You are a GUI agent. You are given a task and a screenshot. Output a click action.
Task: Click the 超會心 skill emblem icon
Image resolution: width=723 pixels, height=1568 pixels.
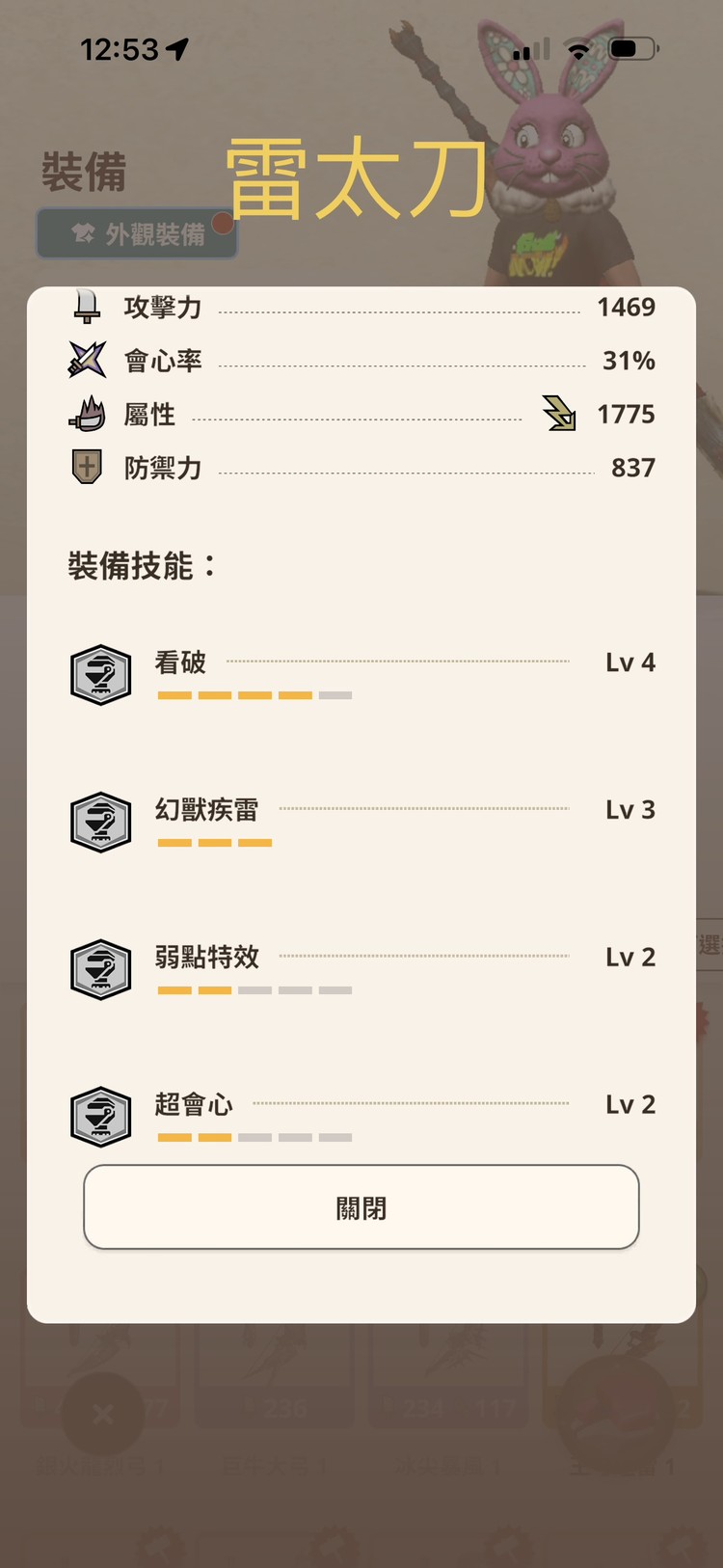click(100, 1117)
